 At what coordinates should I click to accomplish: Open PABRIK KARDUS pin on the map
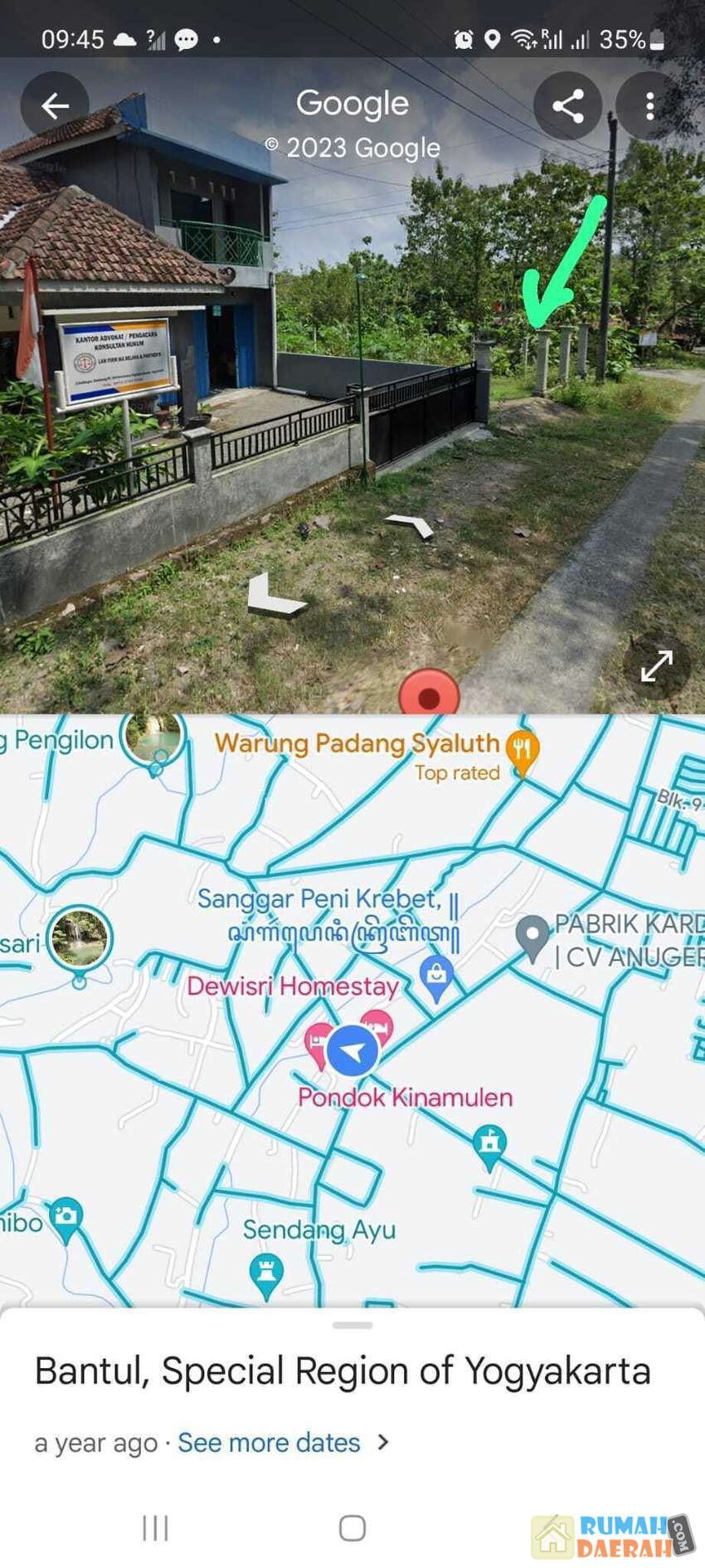point(532,937)
